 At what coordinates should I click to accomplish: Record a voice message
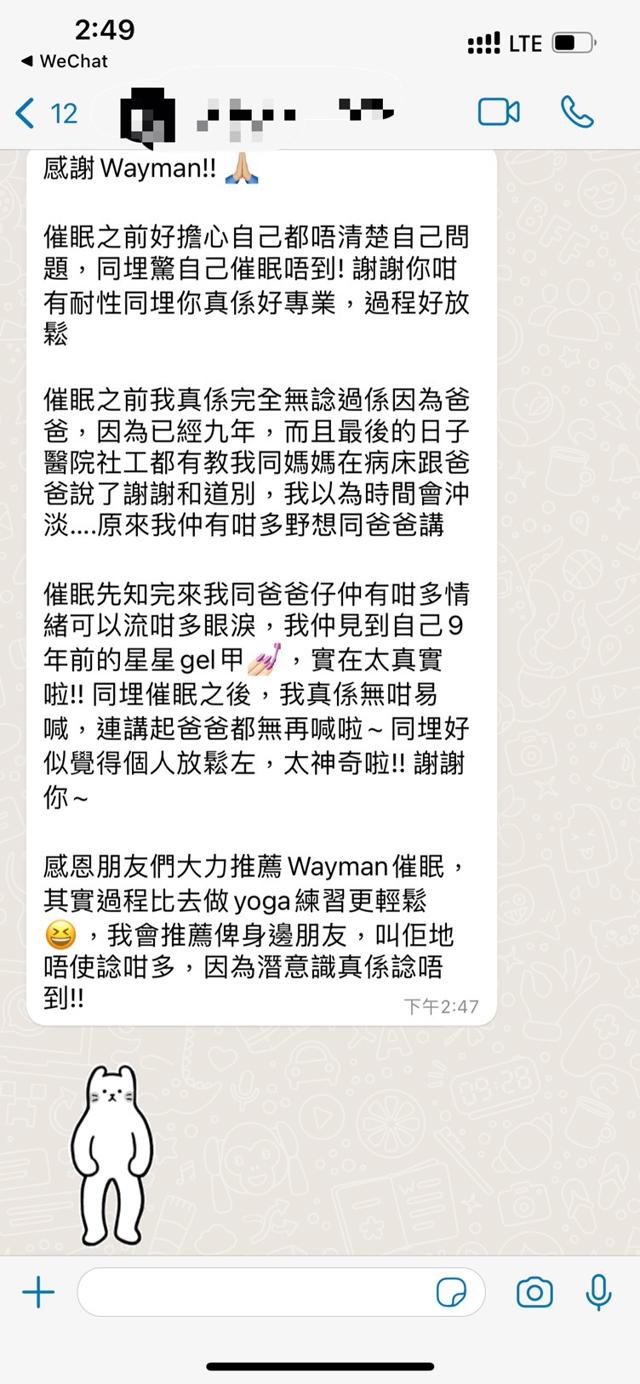coord(598,1293)
